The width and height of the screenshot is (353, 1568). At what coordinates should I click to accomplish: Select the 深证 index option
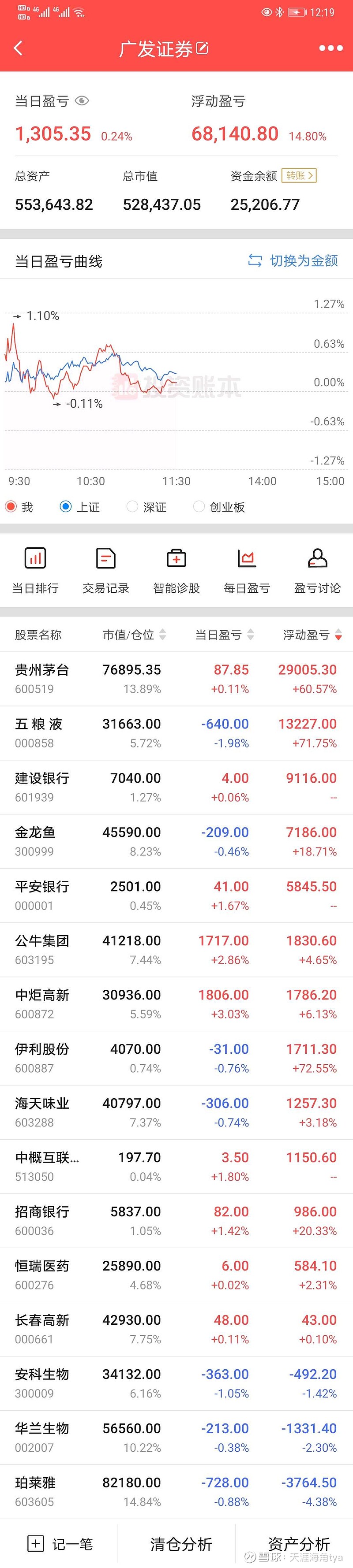[x=146, y=506]
